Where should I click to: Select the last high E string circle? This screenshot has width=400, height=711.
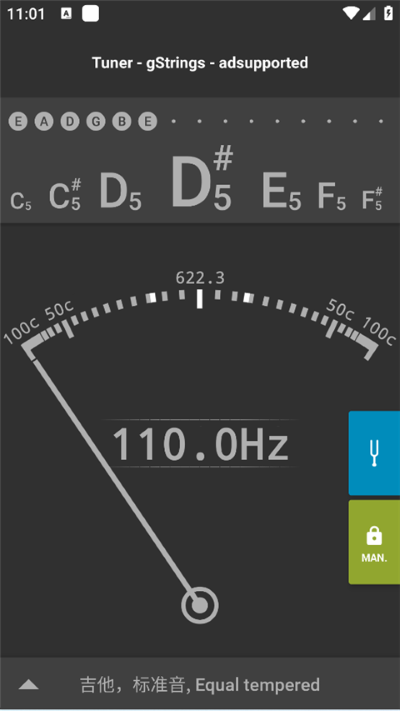click(147, 121)
